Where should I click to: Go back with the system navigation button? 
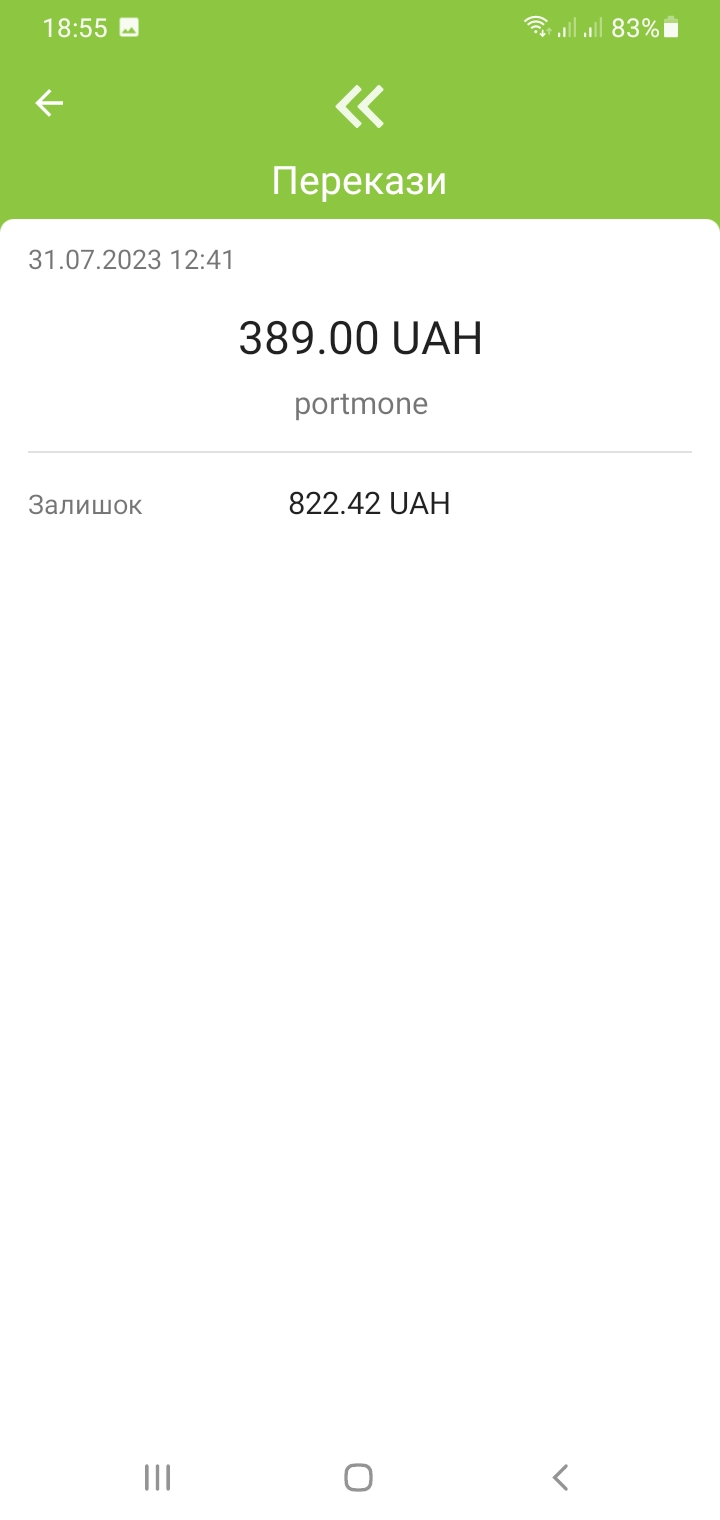click(x=561, y=1477)
